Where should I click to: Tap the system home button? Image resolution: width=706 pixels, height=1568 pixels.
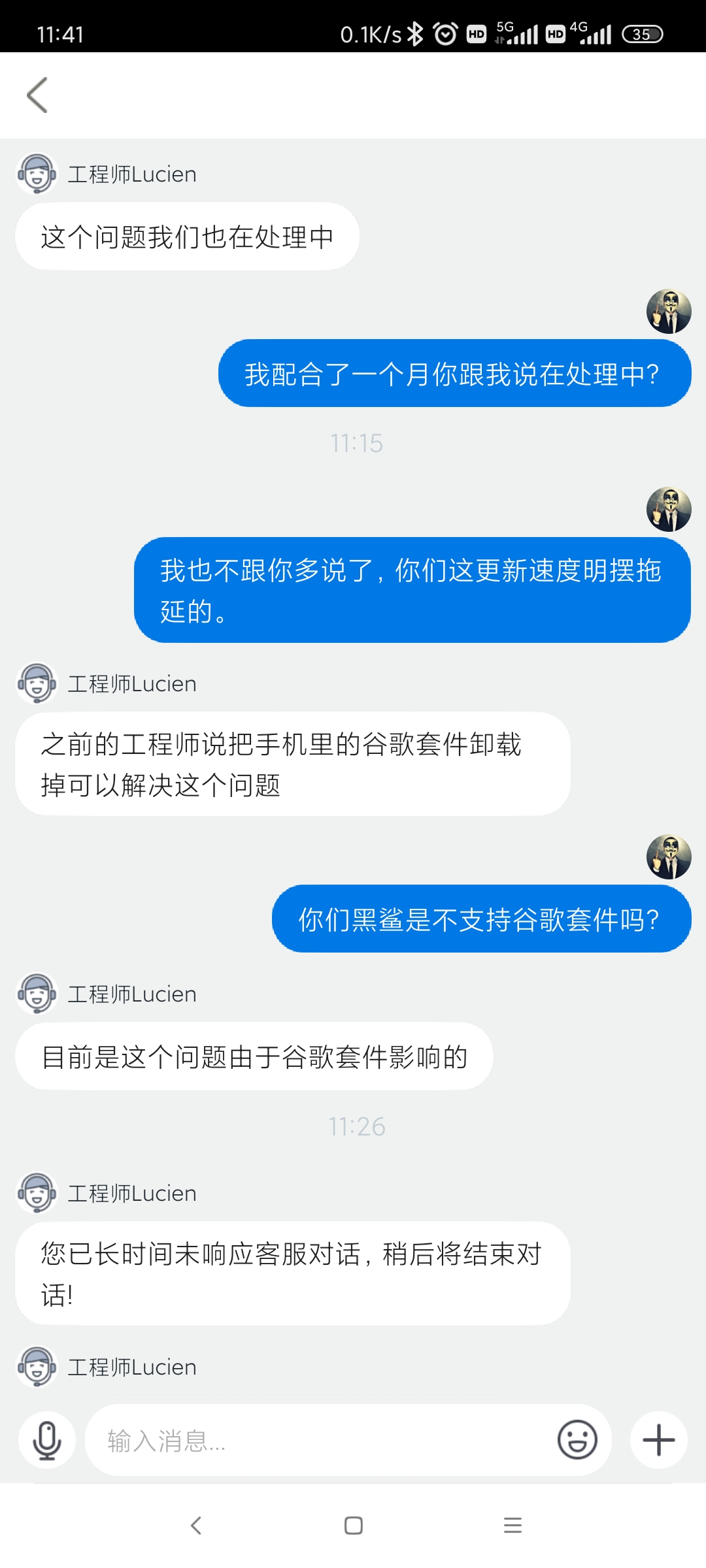353,1526
